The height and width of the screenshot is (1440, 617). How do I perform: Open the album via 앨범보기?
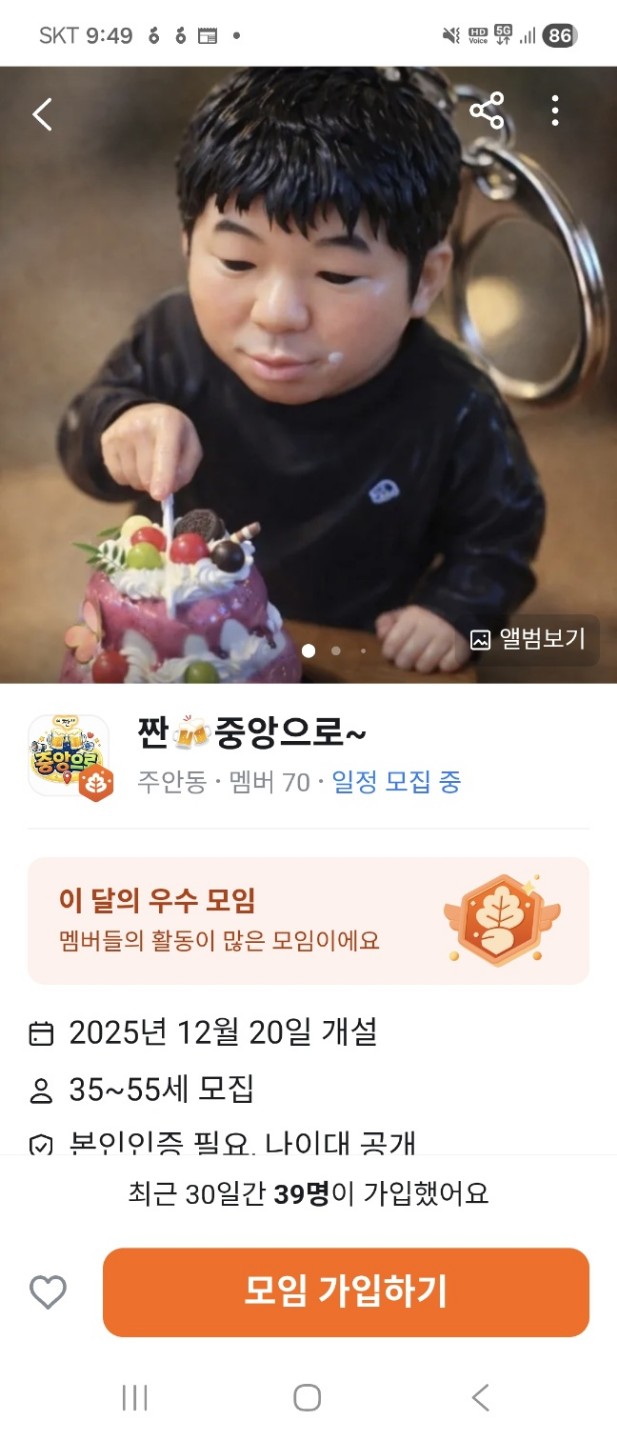(x=529, y=639)
